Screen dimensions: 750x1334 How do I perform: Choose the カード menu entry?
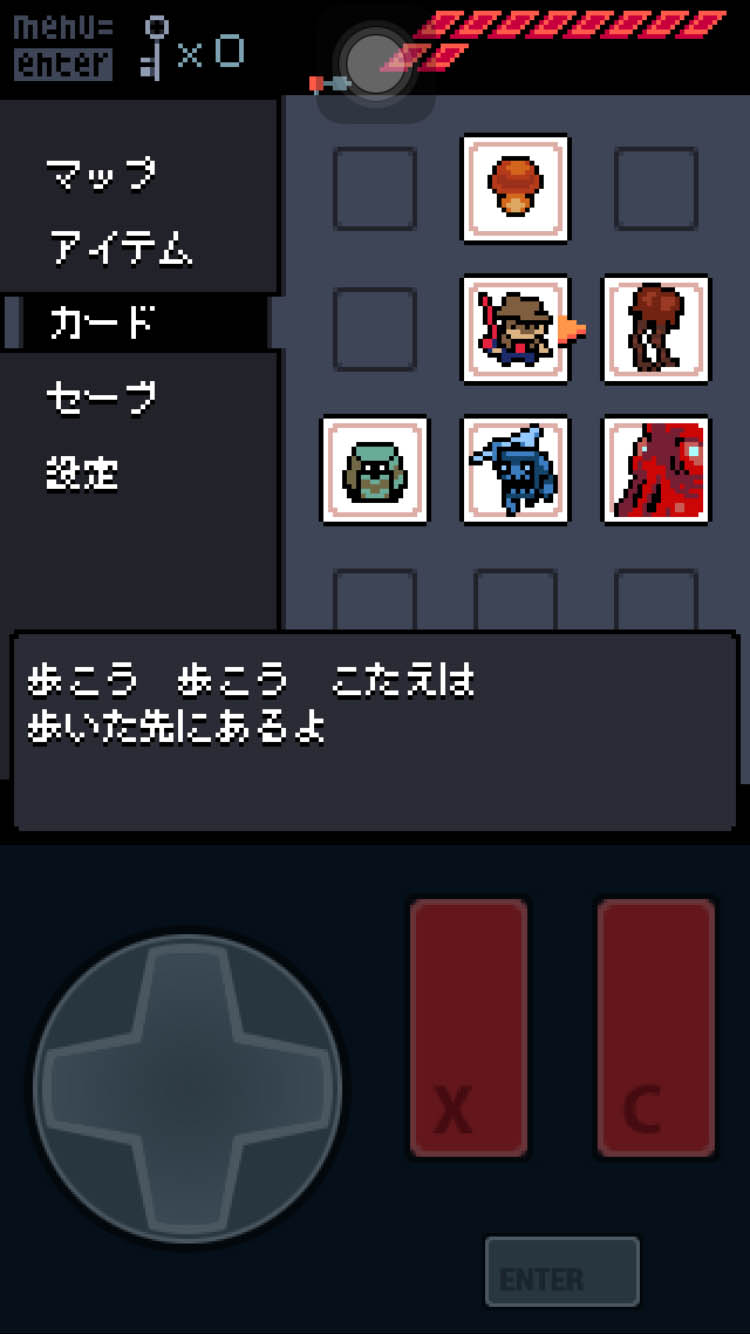(x=101, y=322)
